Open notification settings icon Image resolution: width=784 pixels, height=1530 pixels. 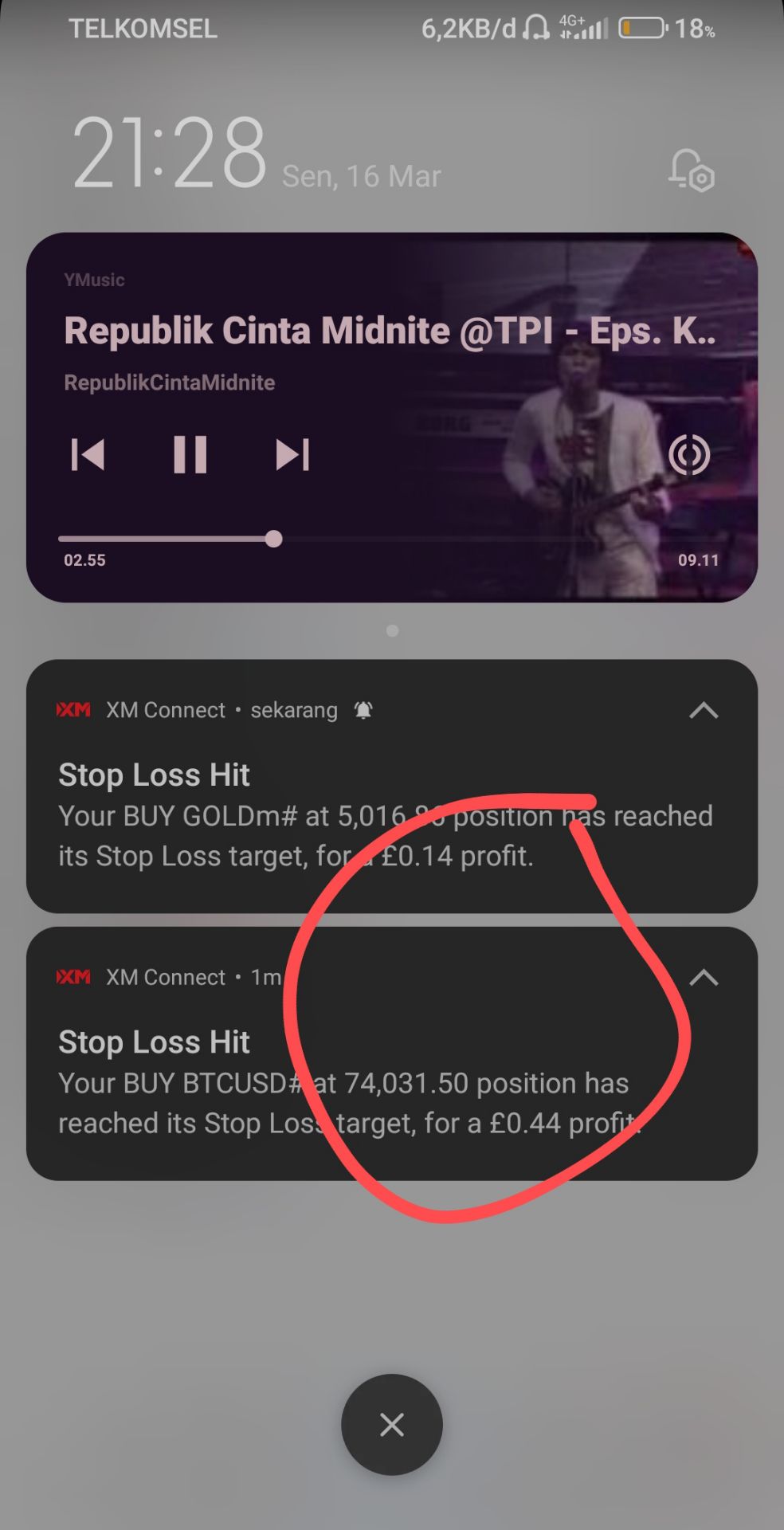691,171
